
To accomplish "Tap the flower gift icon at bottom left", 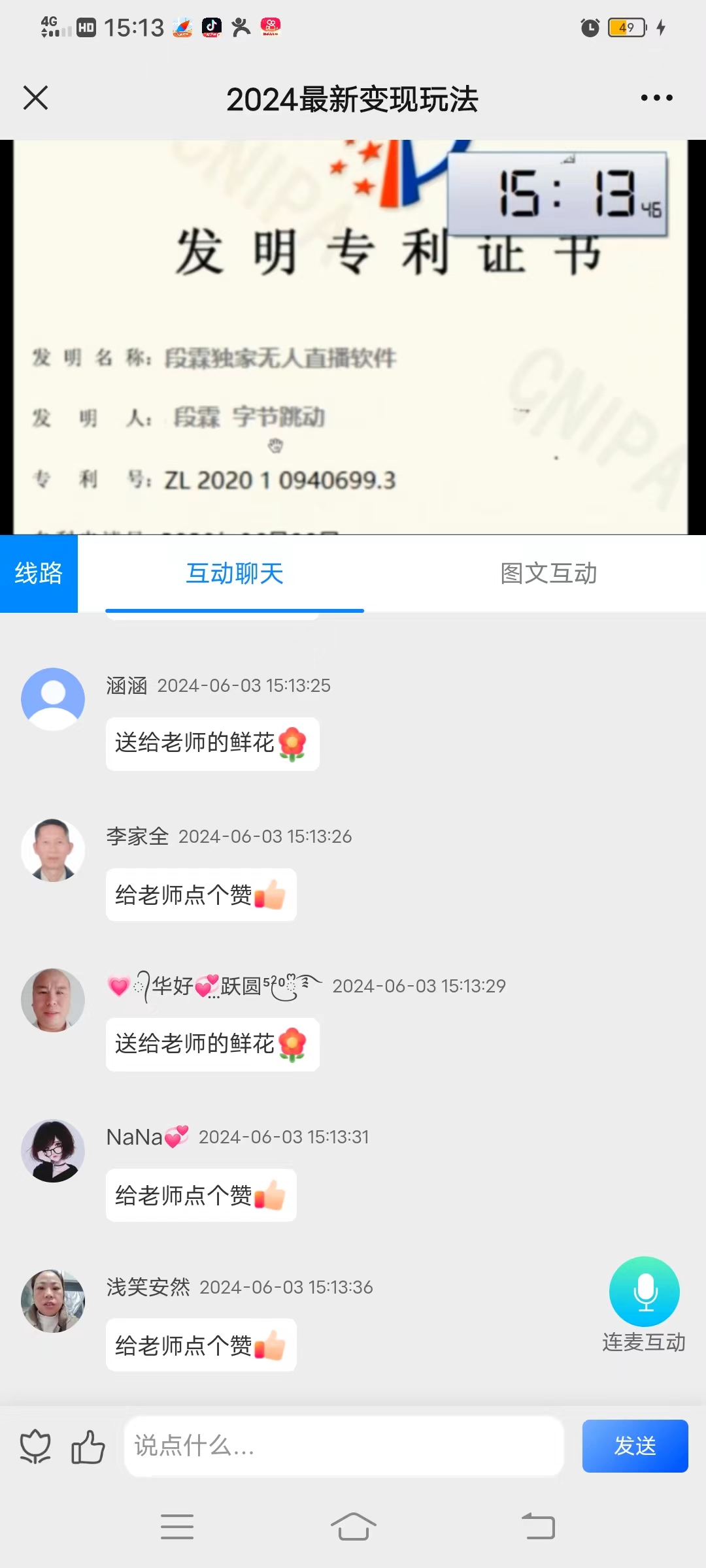I will click(x=36, y=1446).
